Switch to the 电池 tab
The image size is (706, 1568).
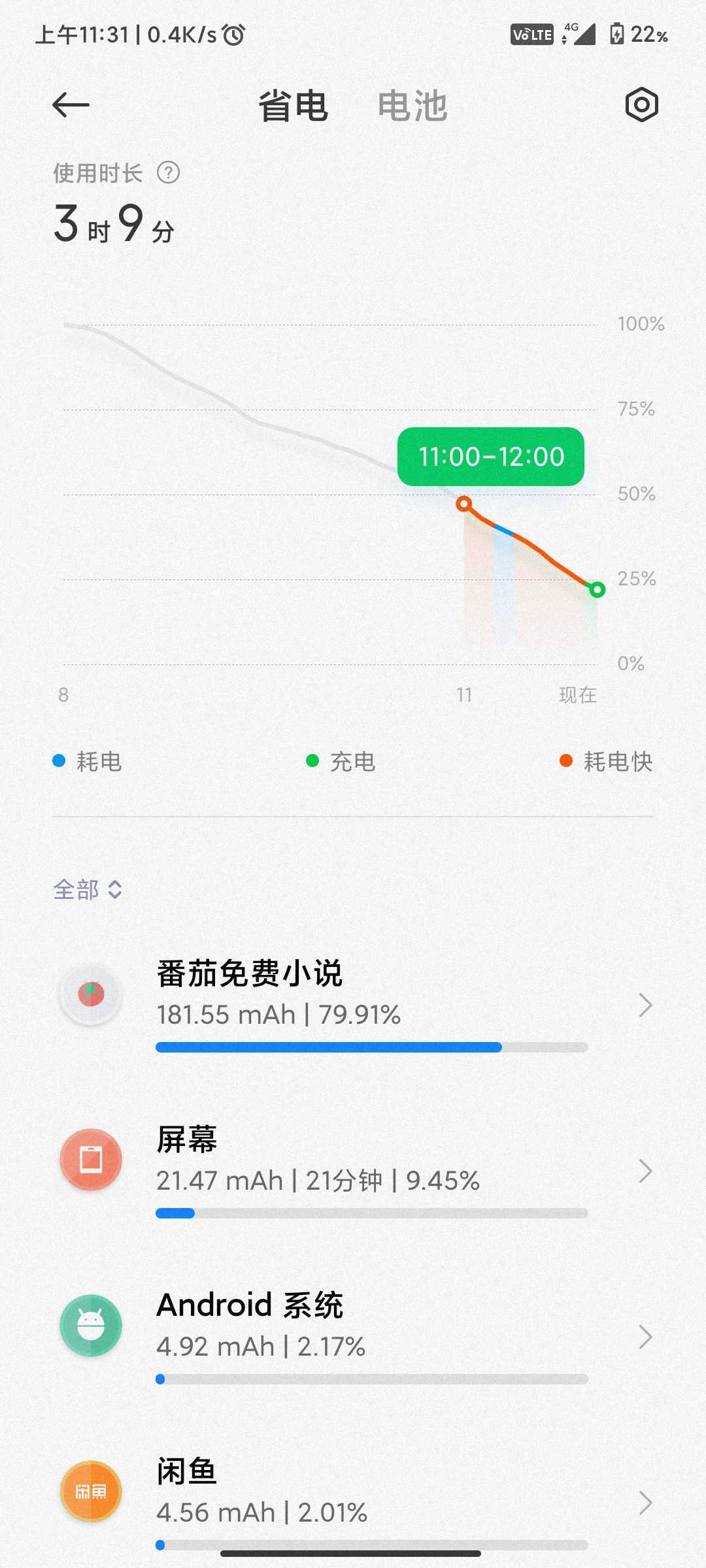pyautogui.click(x=412, y=106)
